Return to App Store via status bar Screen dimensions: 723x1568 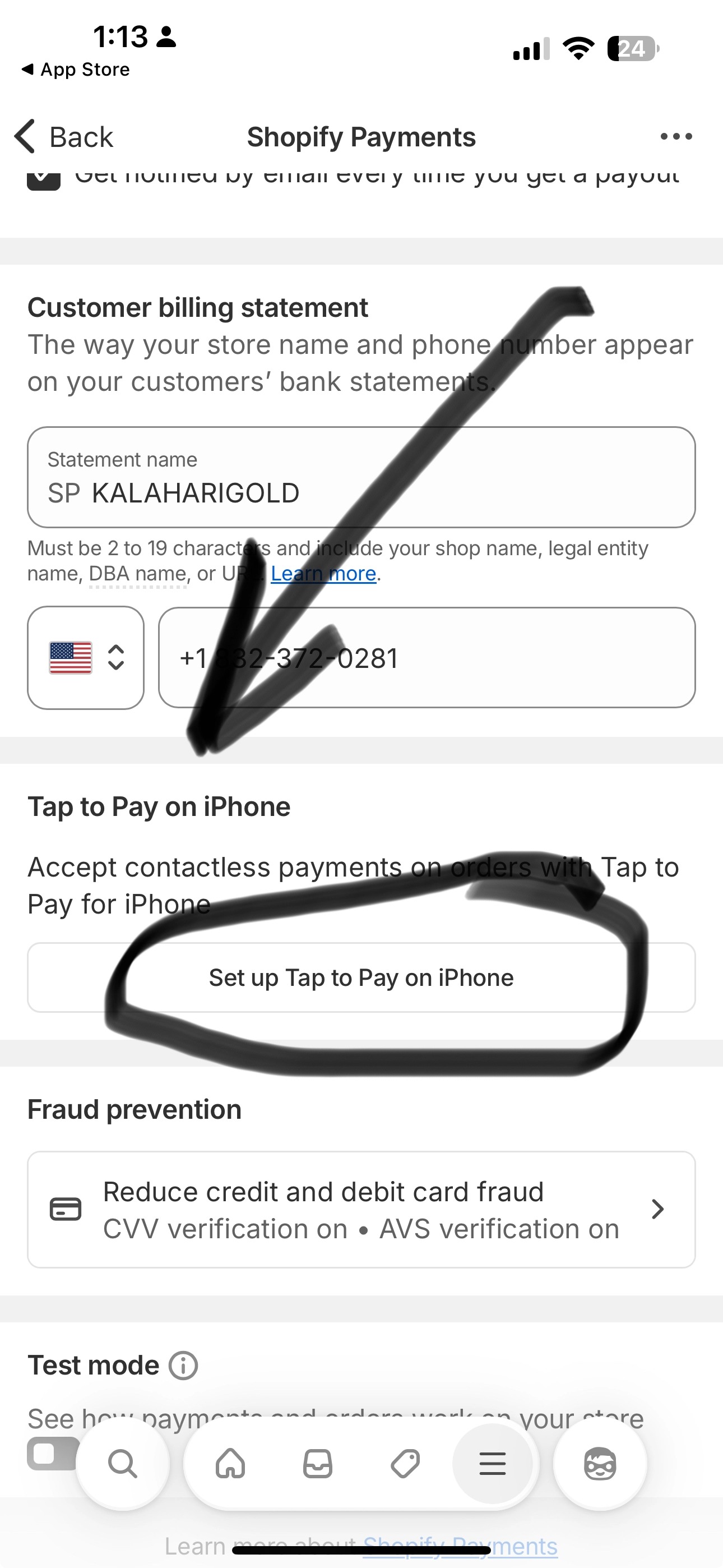(76, 70)
